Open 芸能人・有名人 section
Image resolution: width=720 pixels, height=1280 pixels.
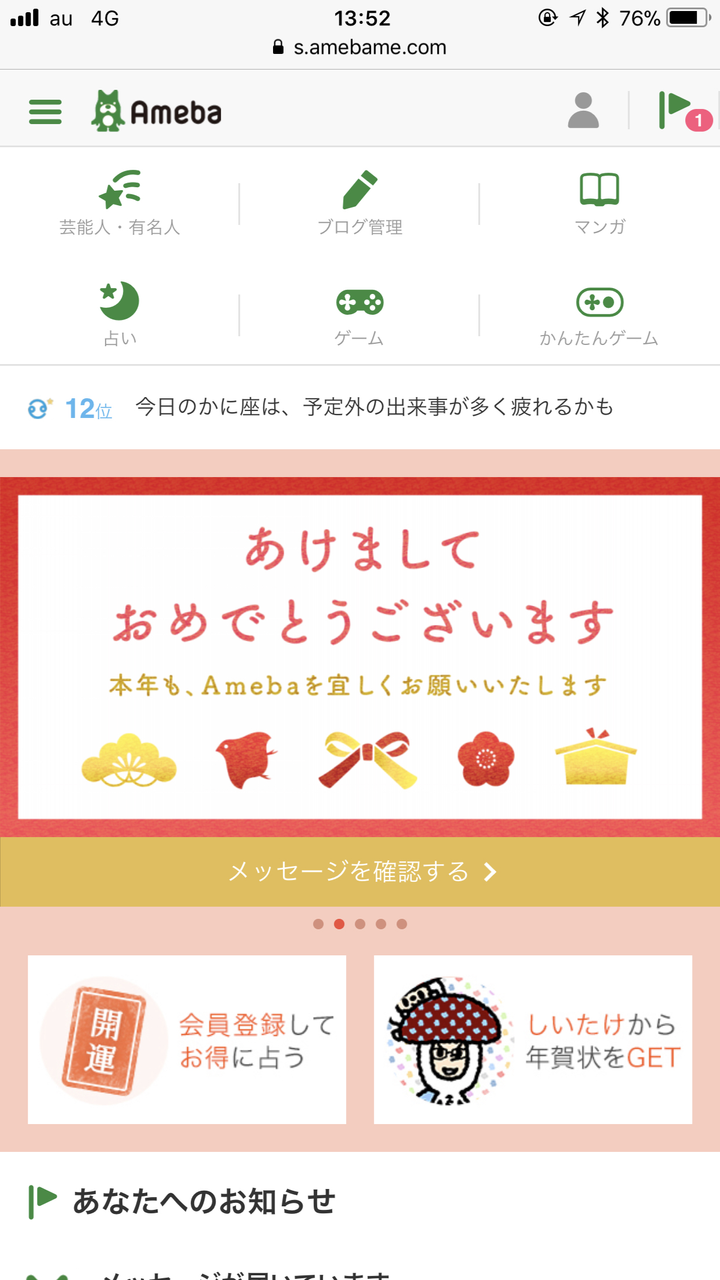(x=120, y=204)
